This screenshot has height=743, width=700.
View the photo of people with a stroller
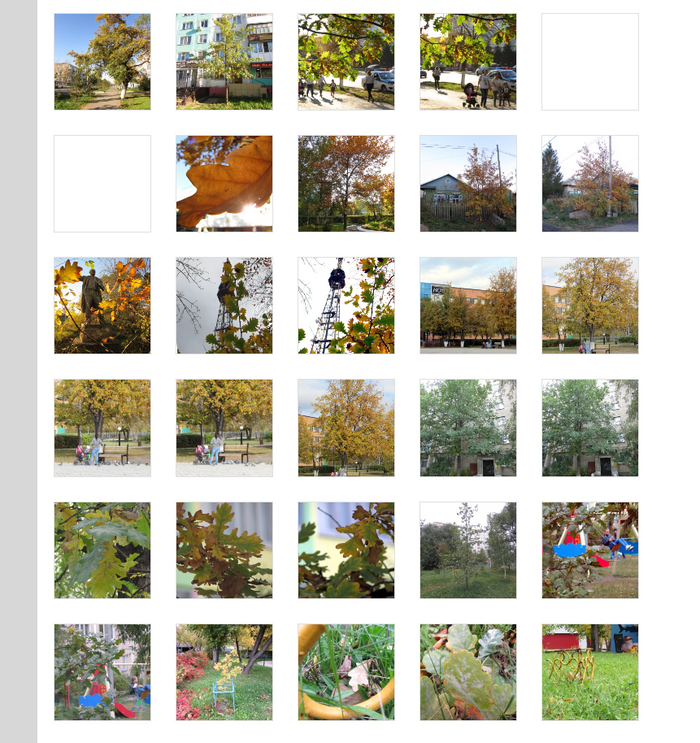(x=468, y=61)
